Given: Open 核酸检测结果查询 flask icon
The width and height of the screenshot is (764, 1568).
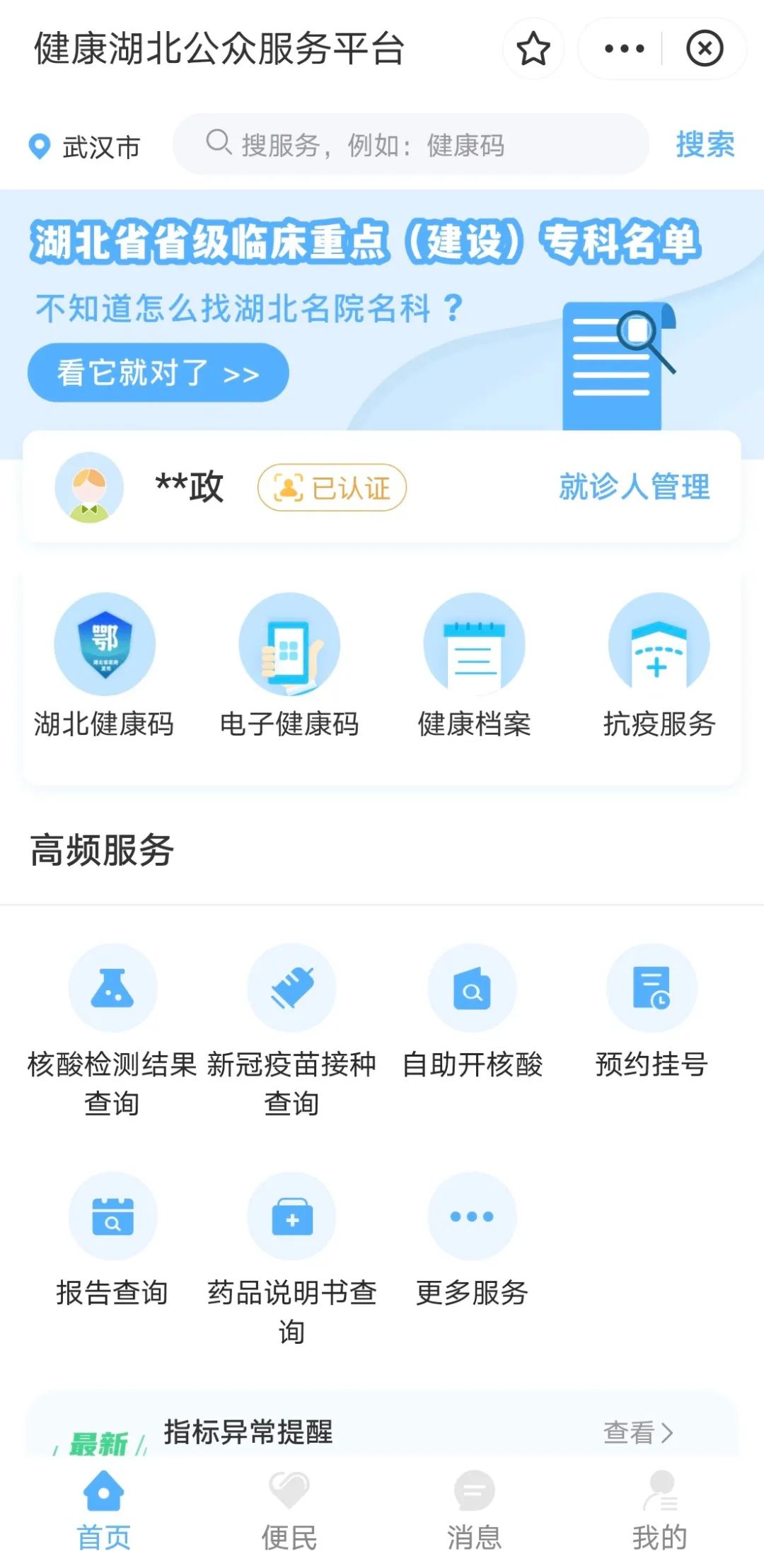Looking at the screenshot, I should 113,988.
